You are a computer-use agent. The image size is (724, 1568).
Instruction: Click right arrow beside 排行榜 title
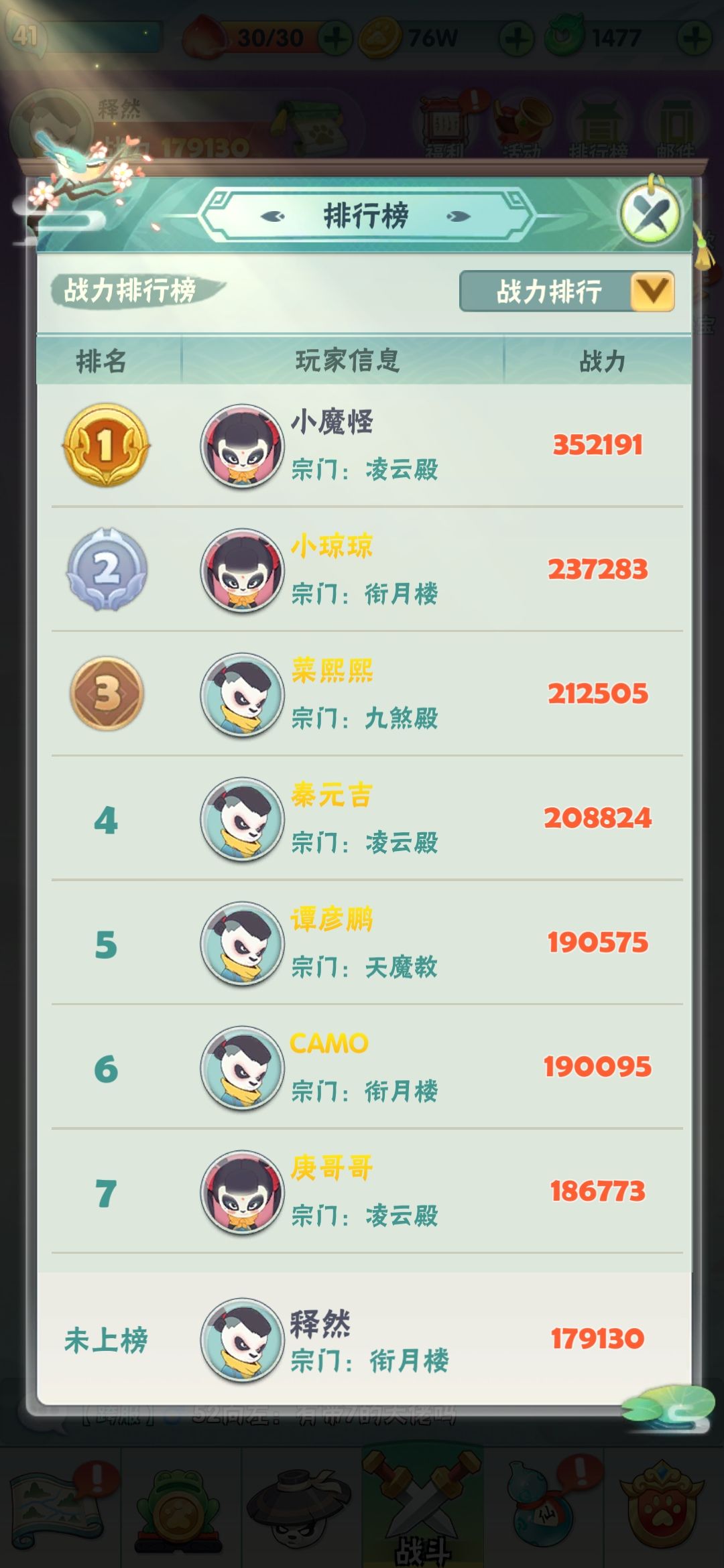pos(458,216)
